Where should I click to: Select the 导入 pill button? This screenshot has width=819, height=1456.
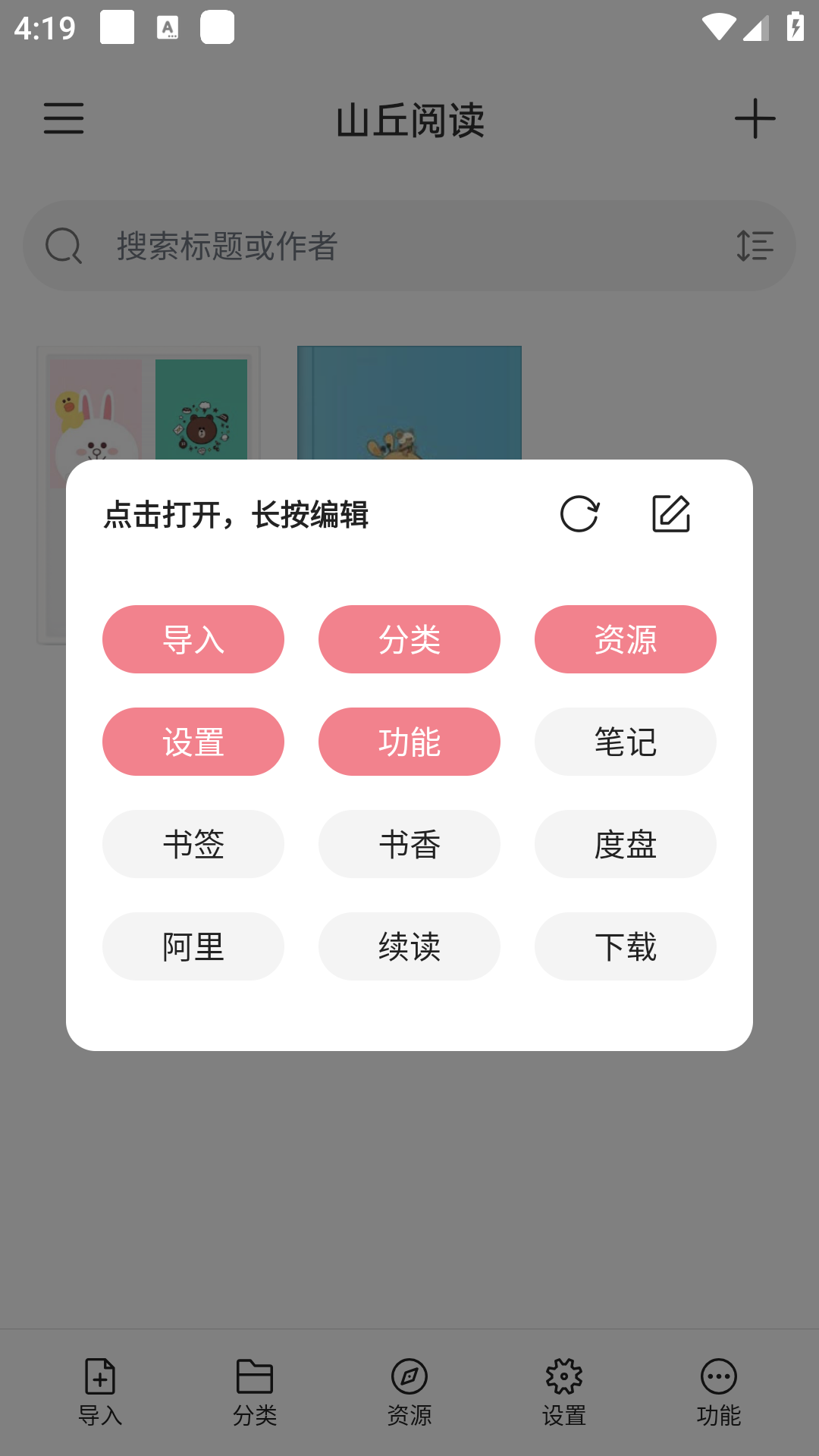193,639
